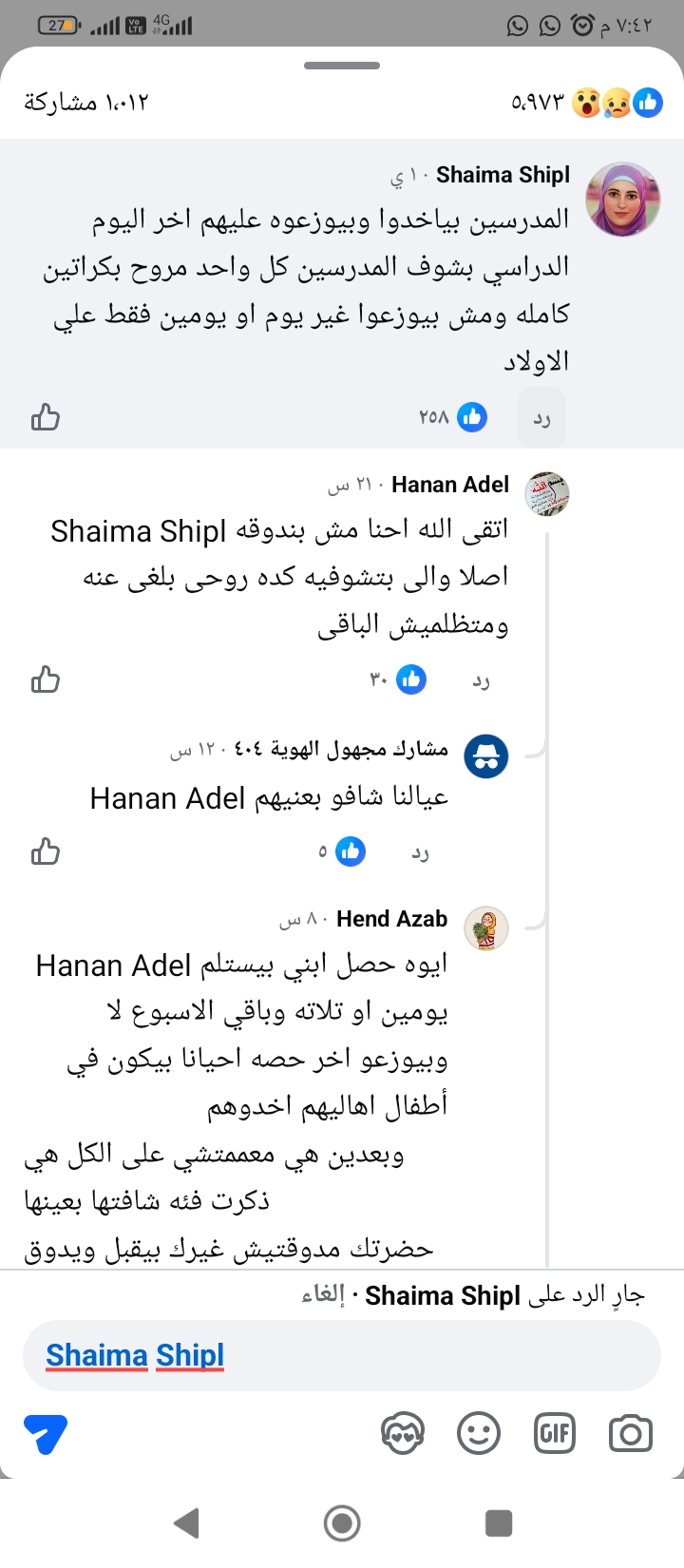Open Hanan Adel's profile name

pos(450,485)
